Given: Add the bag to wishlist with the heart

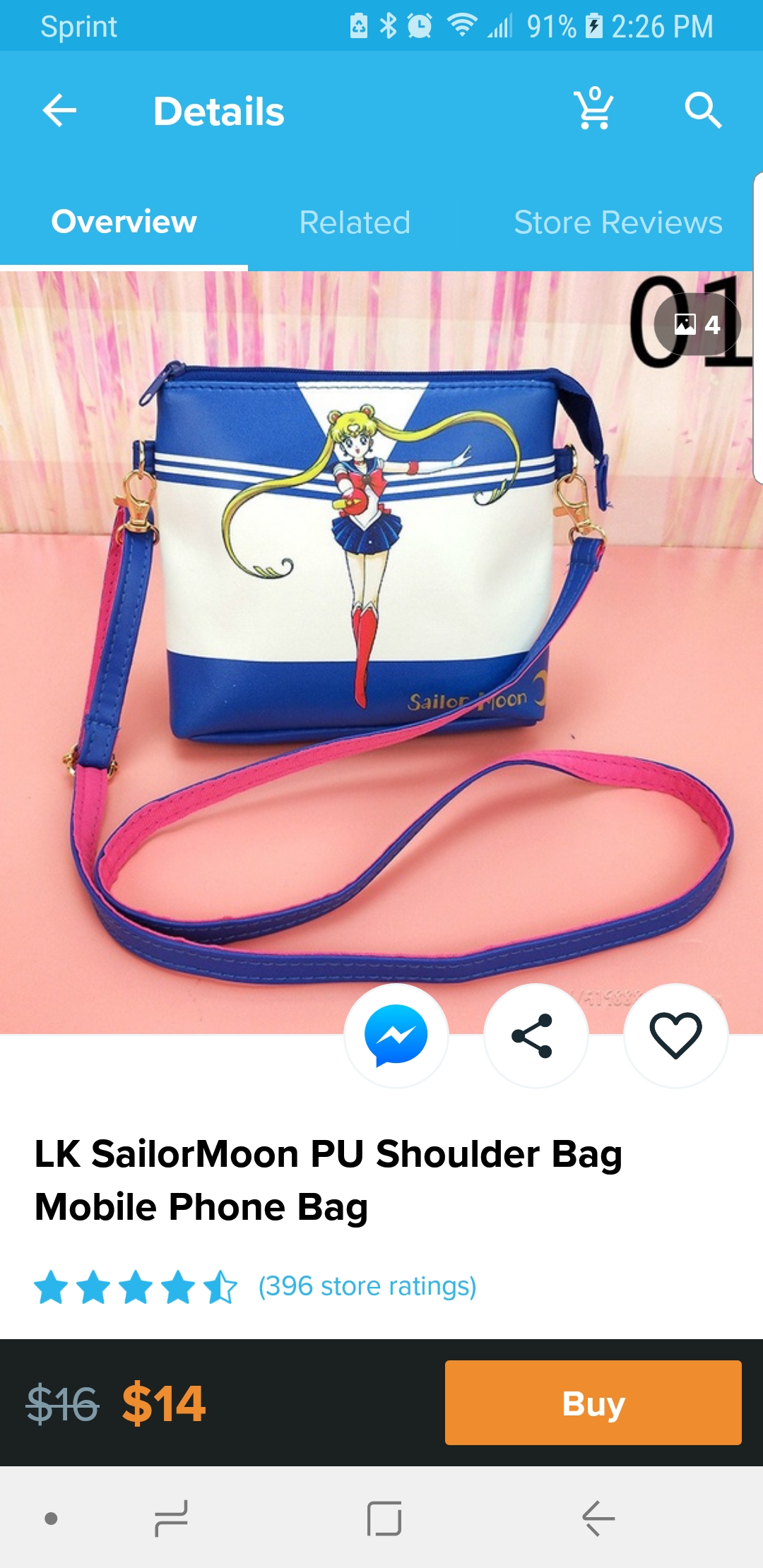Looking at the screenshot, I should [675, 1035].
